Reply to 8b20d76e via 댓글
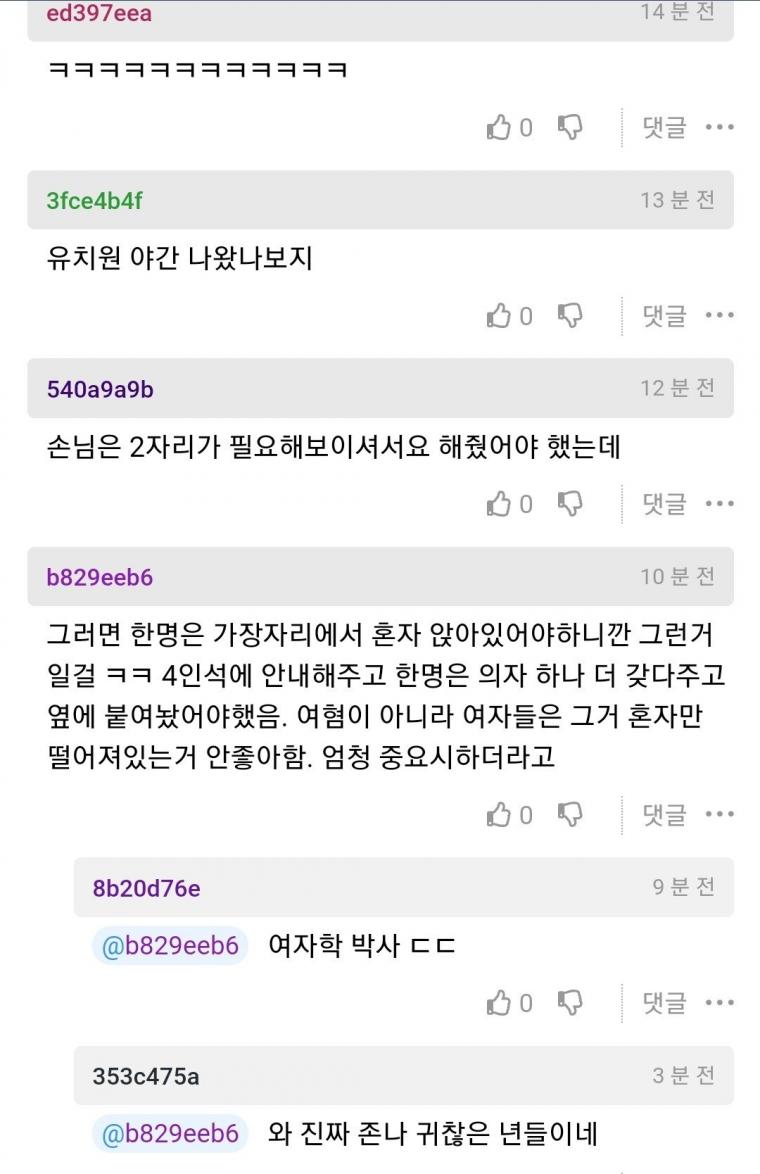Screen dimensions: 760x1174 pyautogui.click(x=664, y=1002)
